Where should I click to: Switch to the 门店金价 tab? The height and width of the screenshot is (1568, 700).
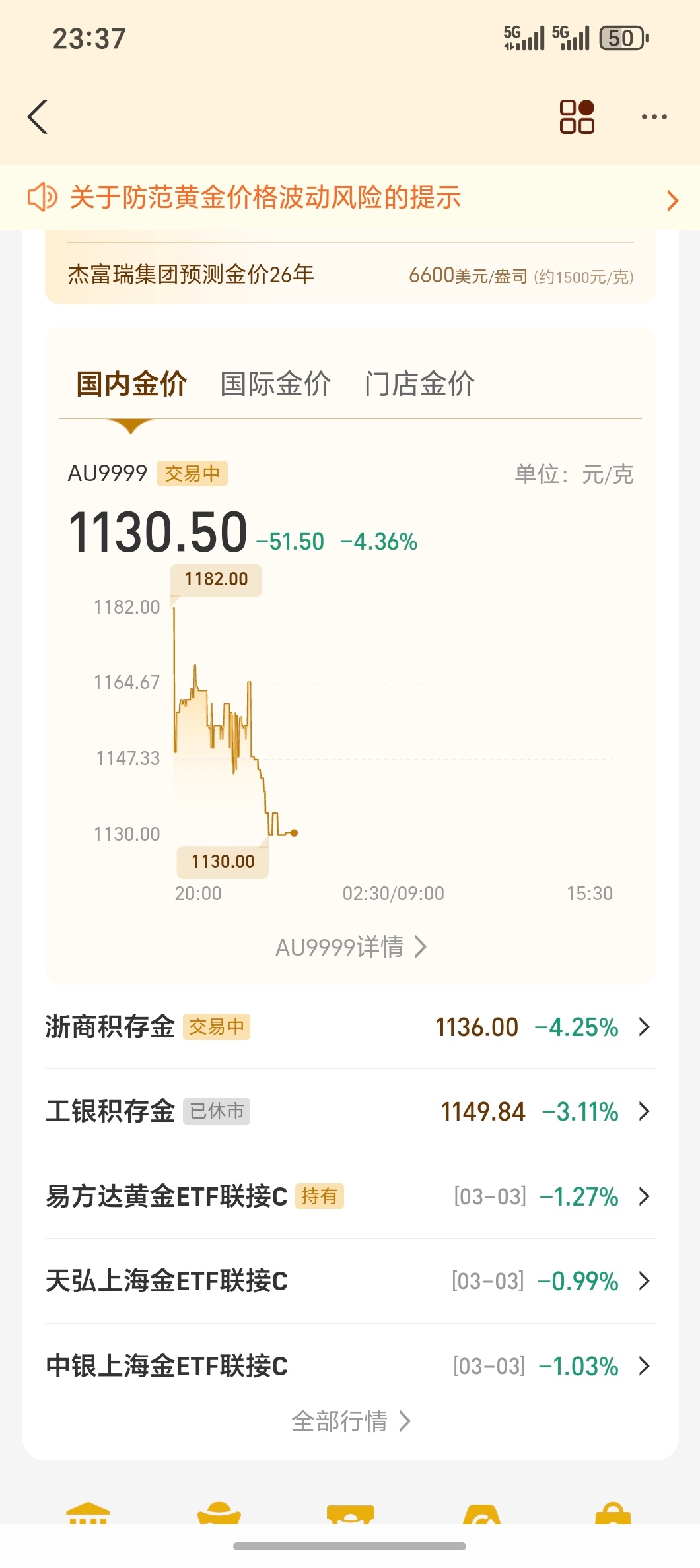421,385
